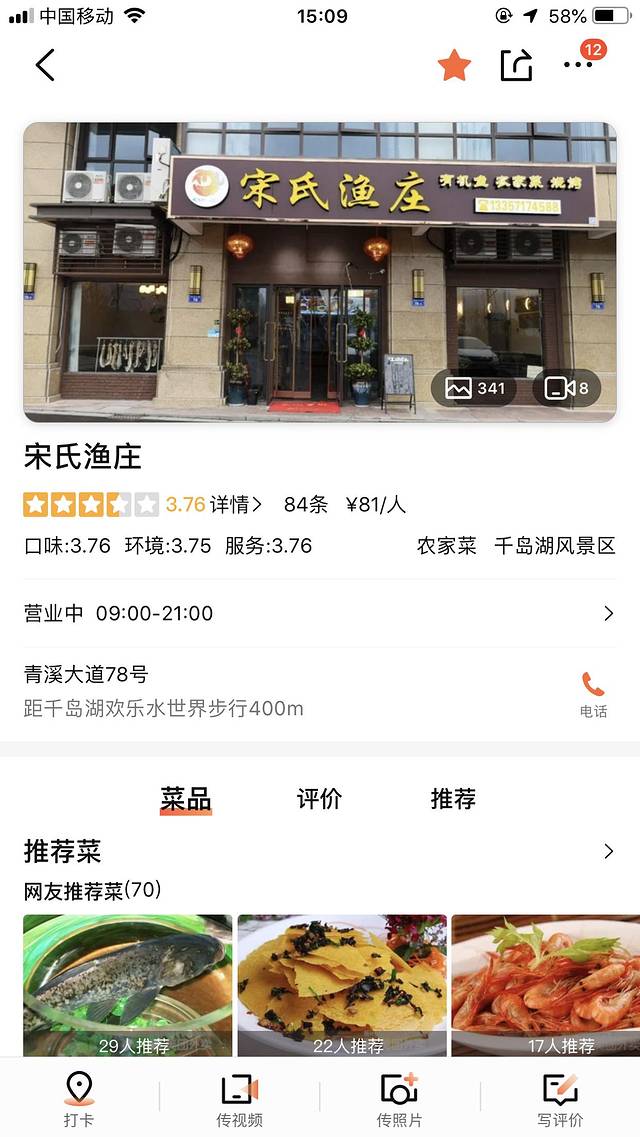Expand the 推荐菜 section arrow
Screen dimensions: 640x1137
coord(608,852)
